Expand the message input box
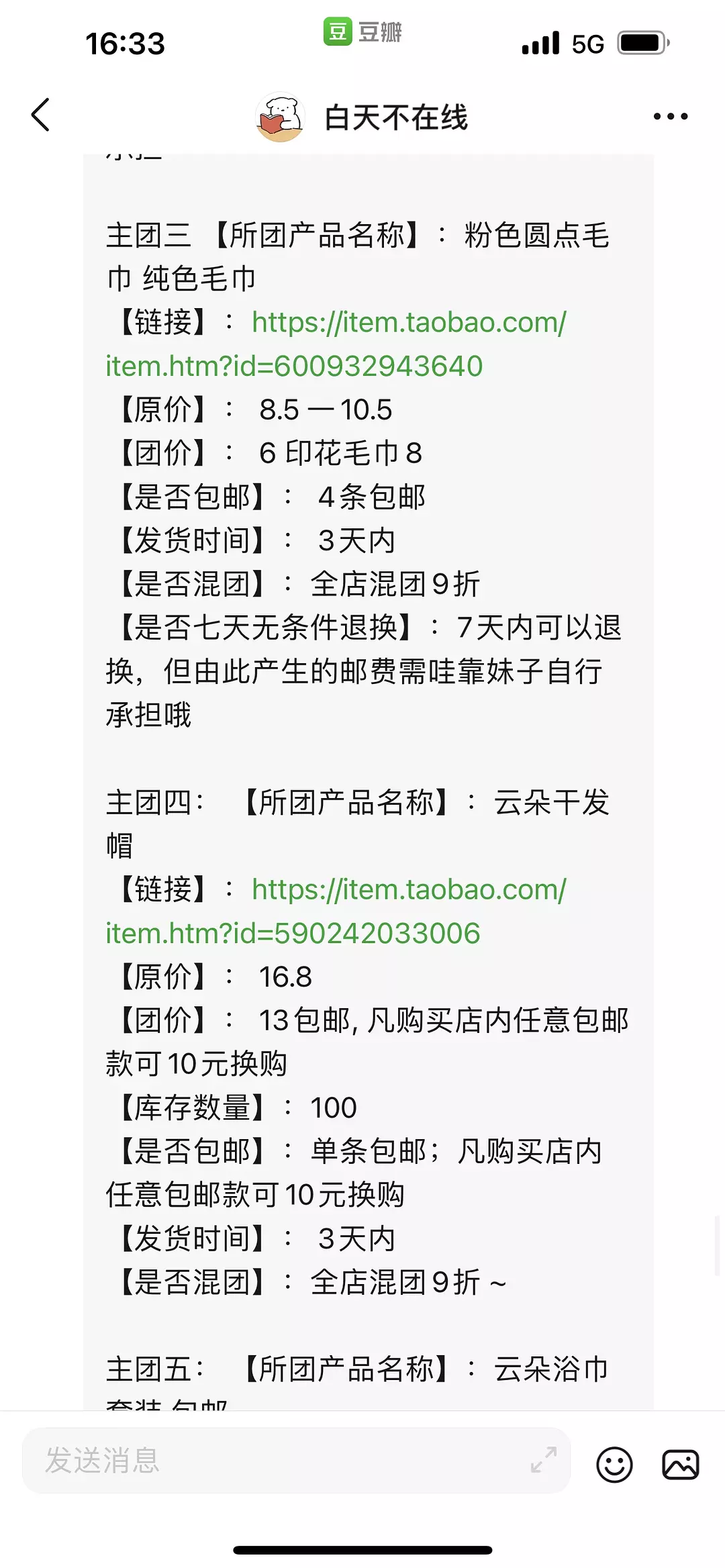Image resolution: width=725 pixels, height=1568 pixels. [x=543, y=1459]
